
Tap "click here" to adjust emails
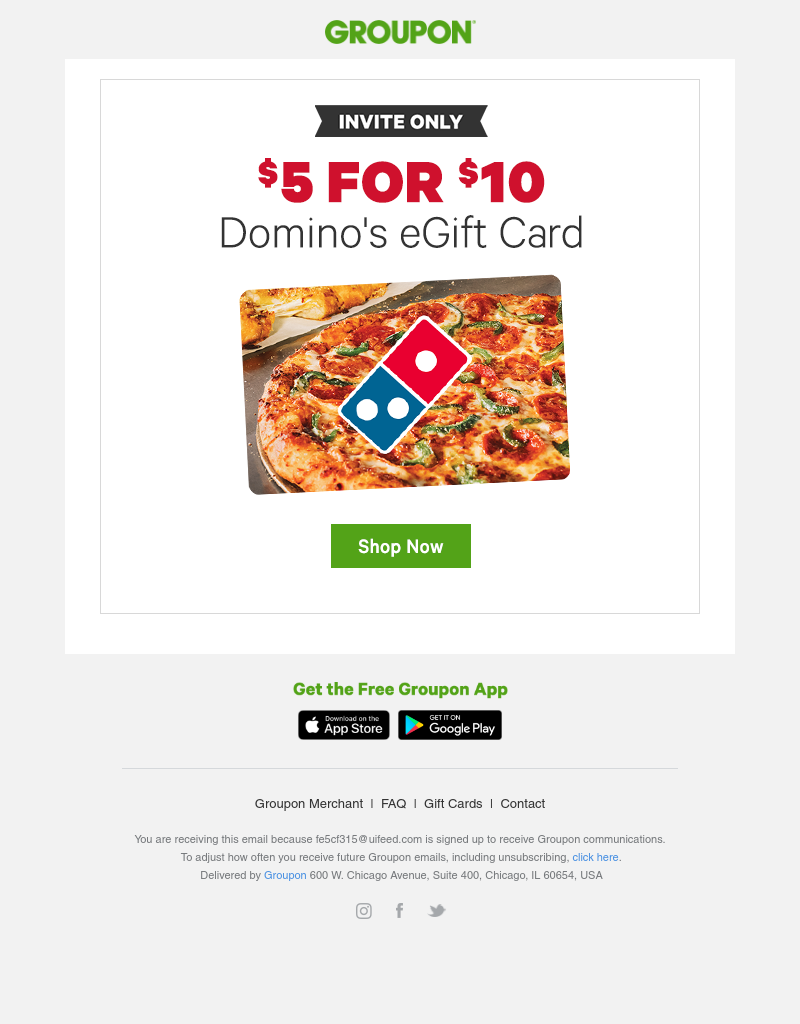(x=595, y=858)
